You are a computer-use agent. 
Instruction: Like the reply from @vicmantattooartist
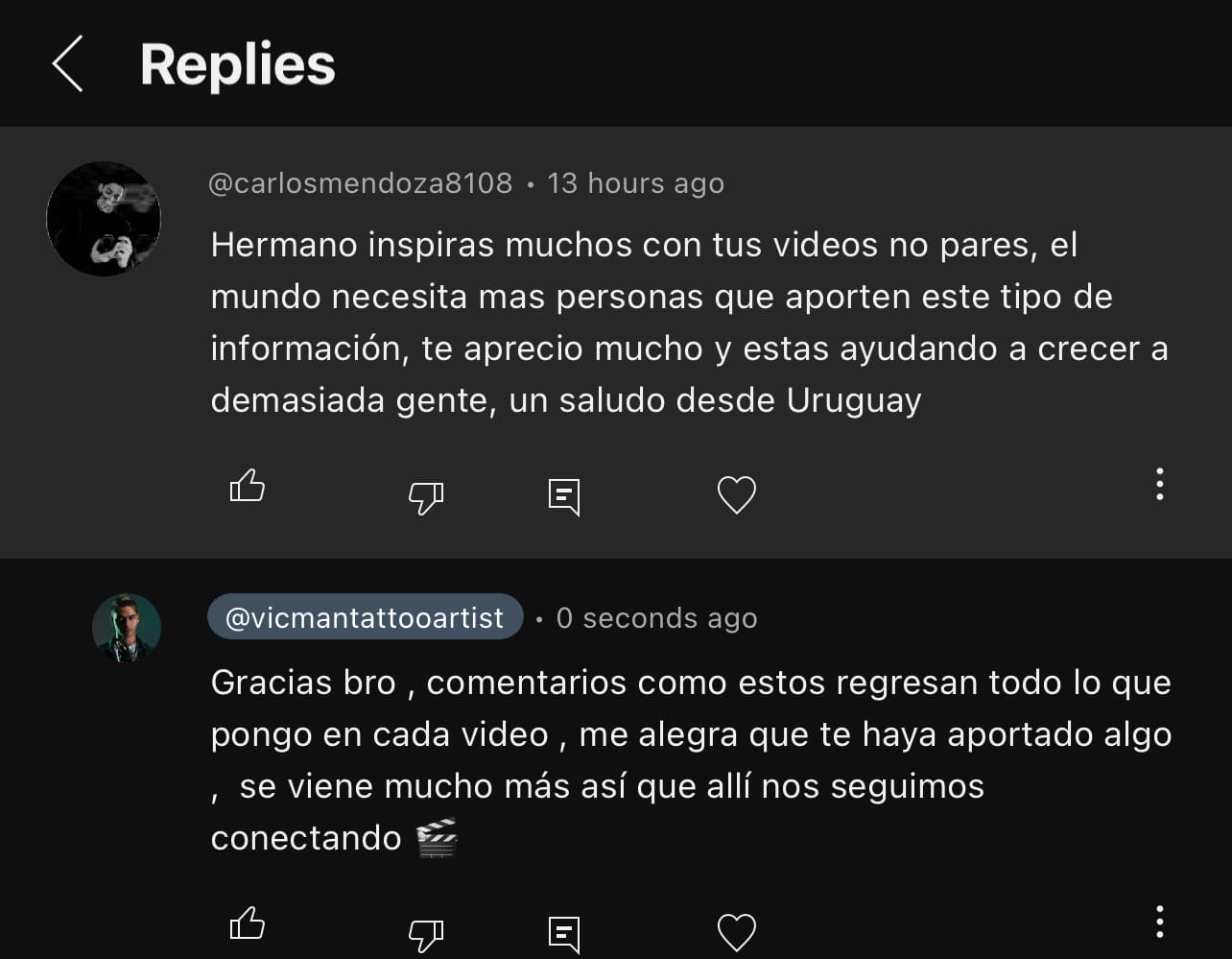[248, 923]
